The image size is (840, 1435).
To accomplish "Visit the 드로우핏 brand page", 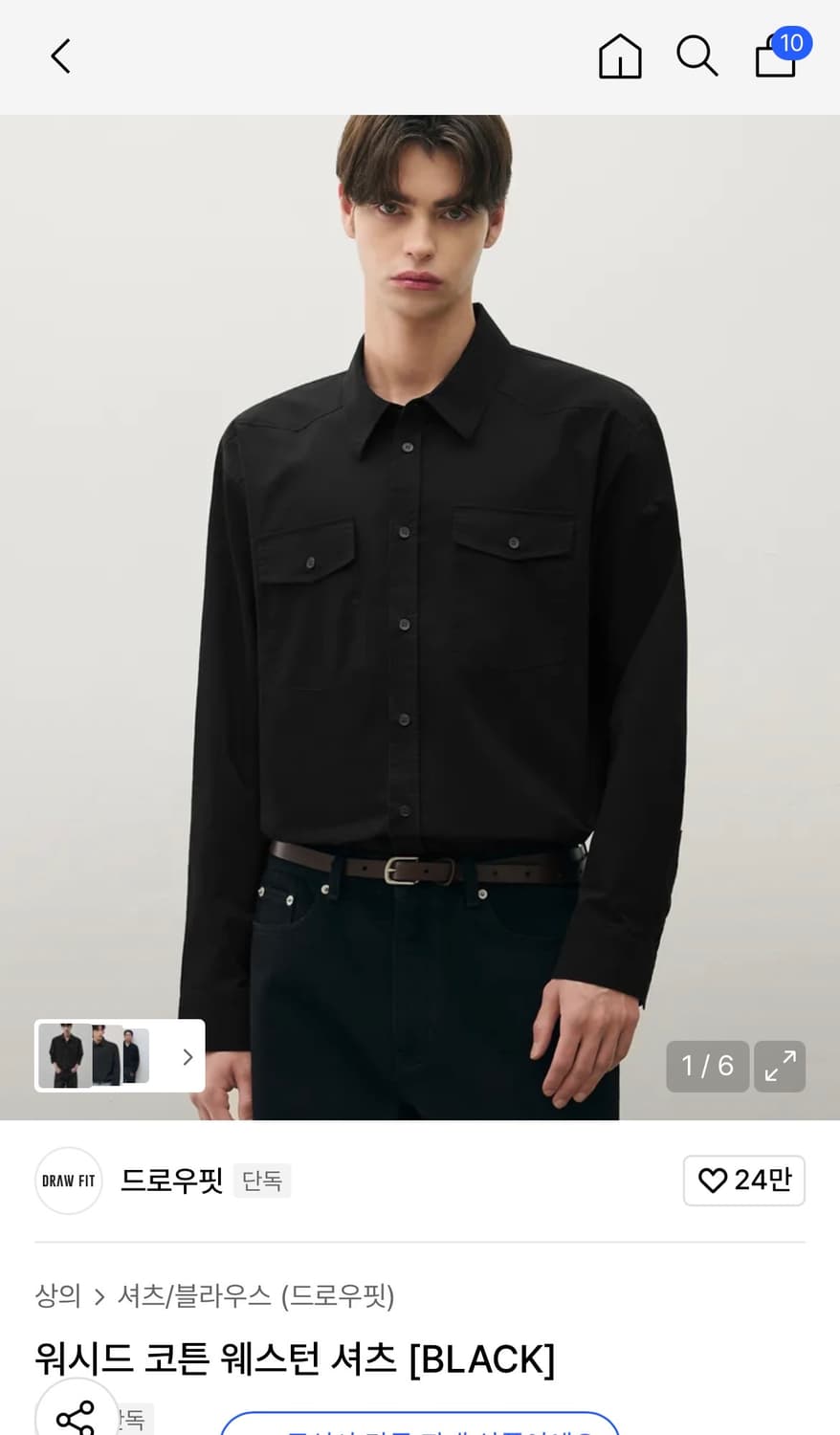I will pos(170,1181).
